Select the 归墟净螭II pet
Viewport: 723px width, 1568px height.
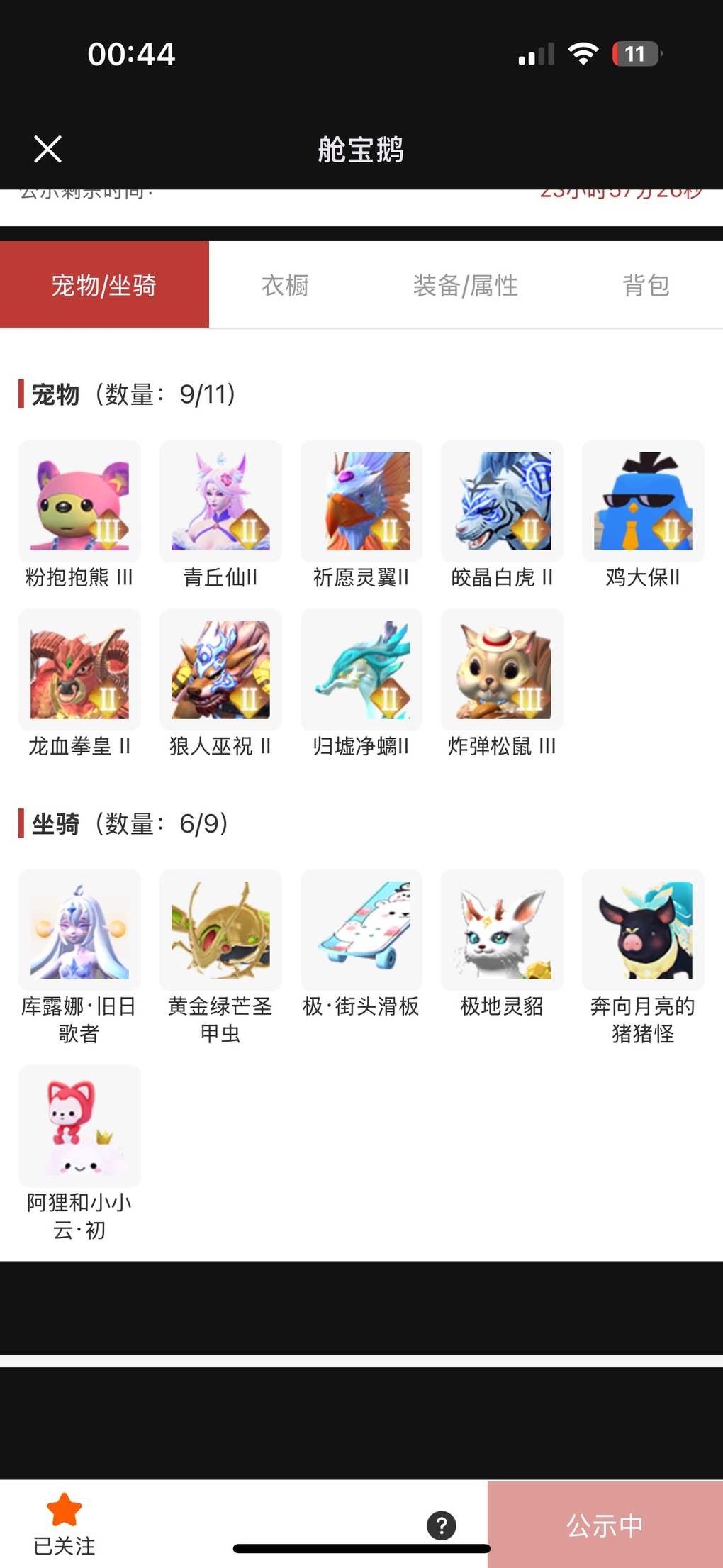[x=361, y=670]
